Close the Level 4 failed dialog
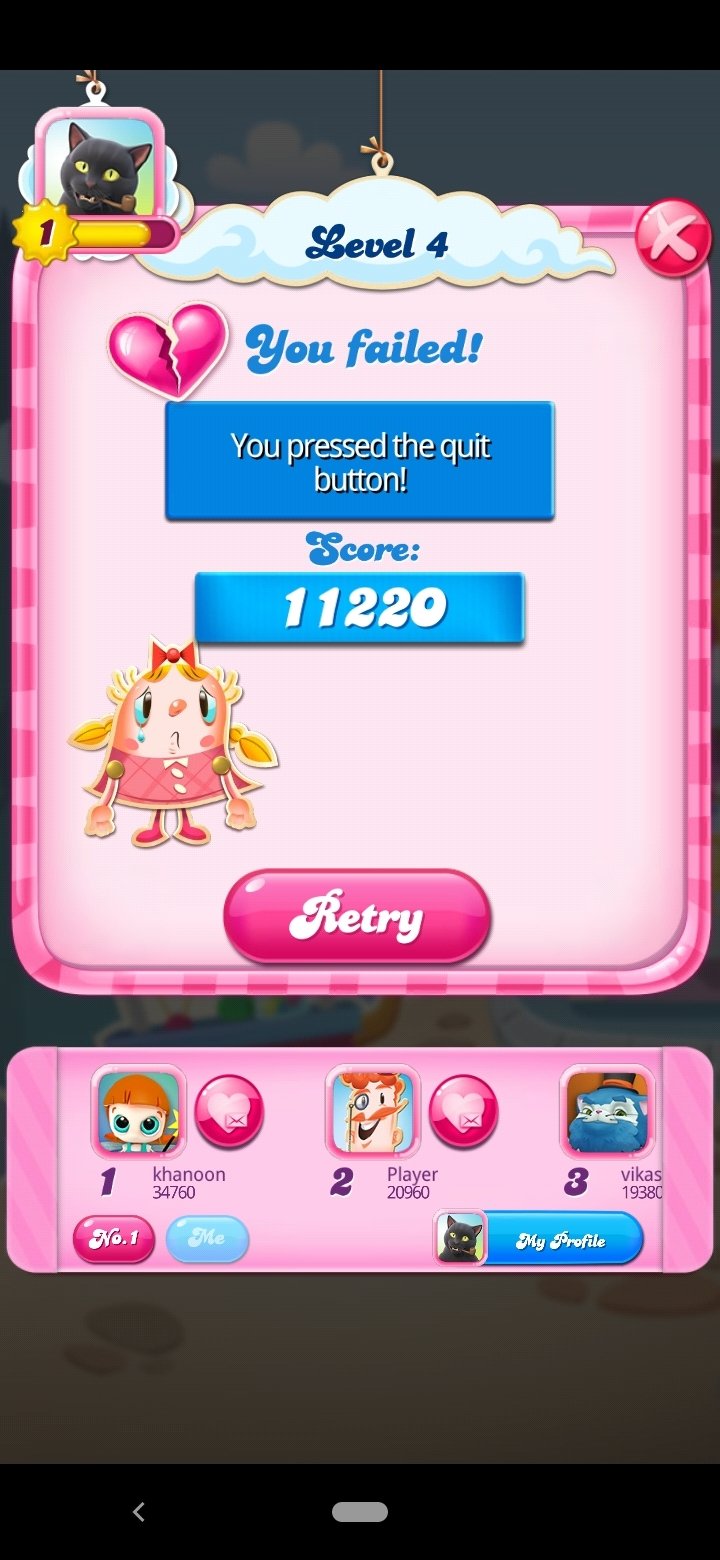Image resolution: width=720 pixels, height=1560 pixels. (673, 237)
